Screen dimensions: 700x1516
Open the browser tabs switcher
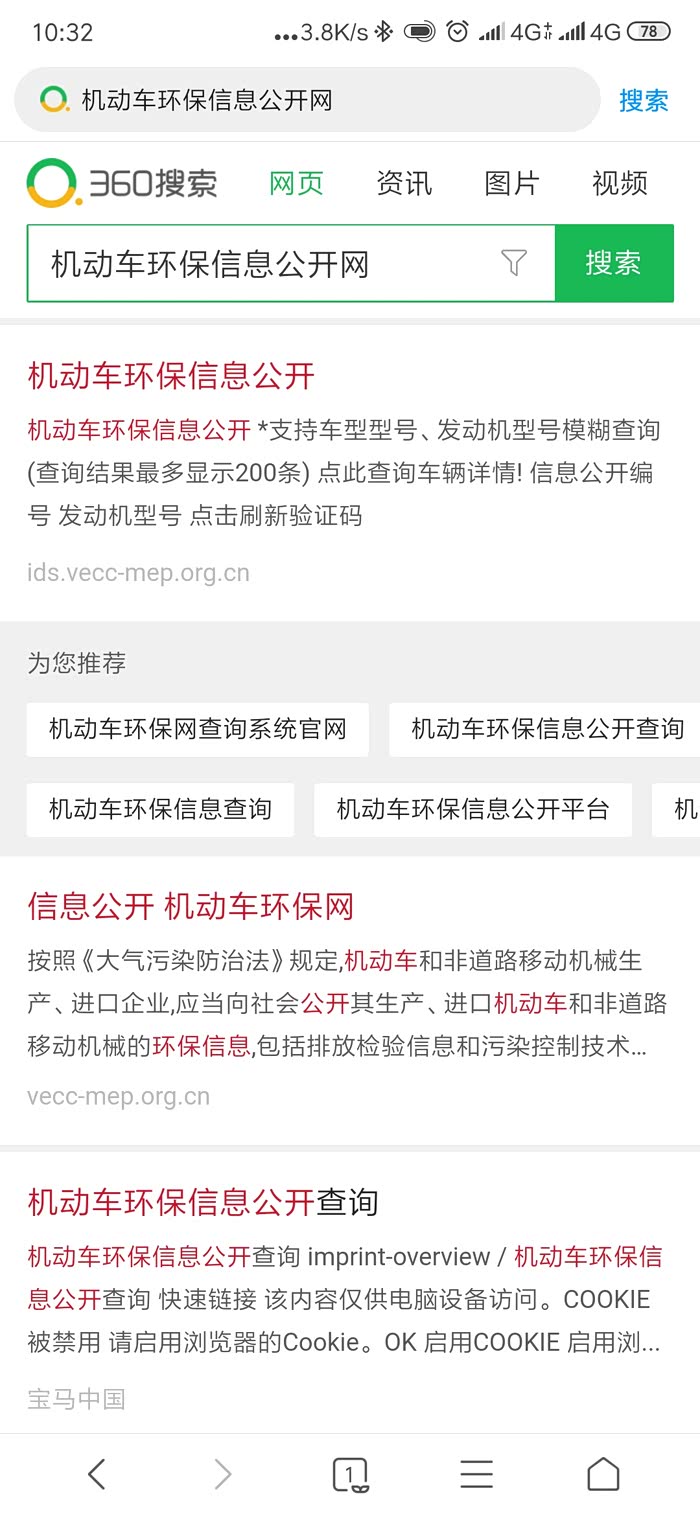coord(349,1474)
